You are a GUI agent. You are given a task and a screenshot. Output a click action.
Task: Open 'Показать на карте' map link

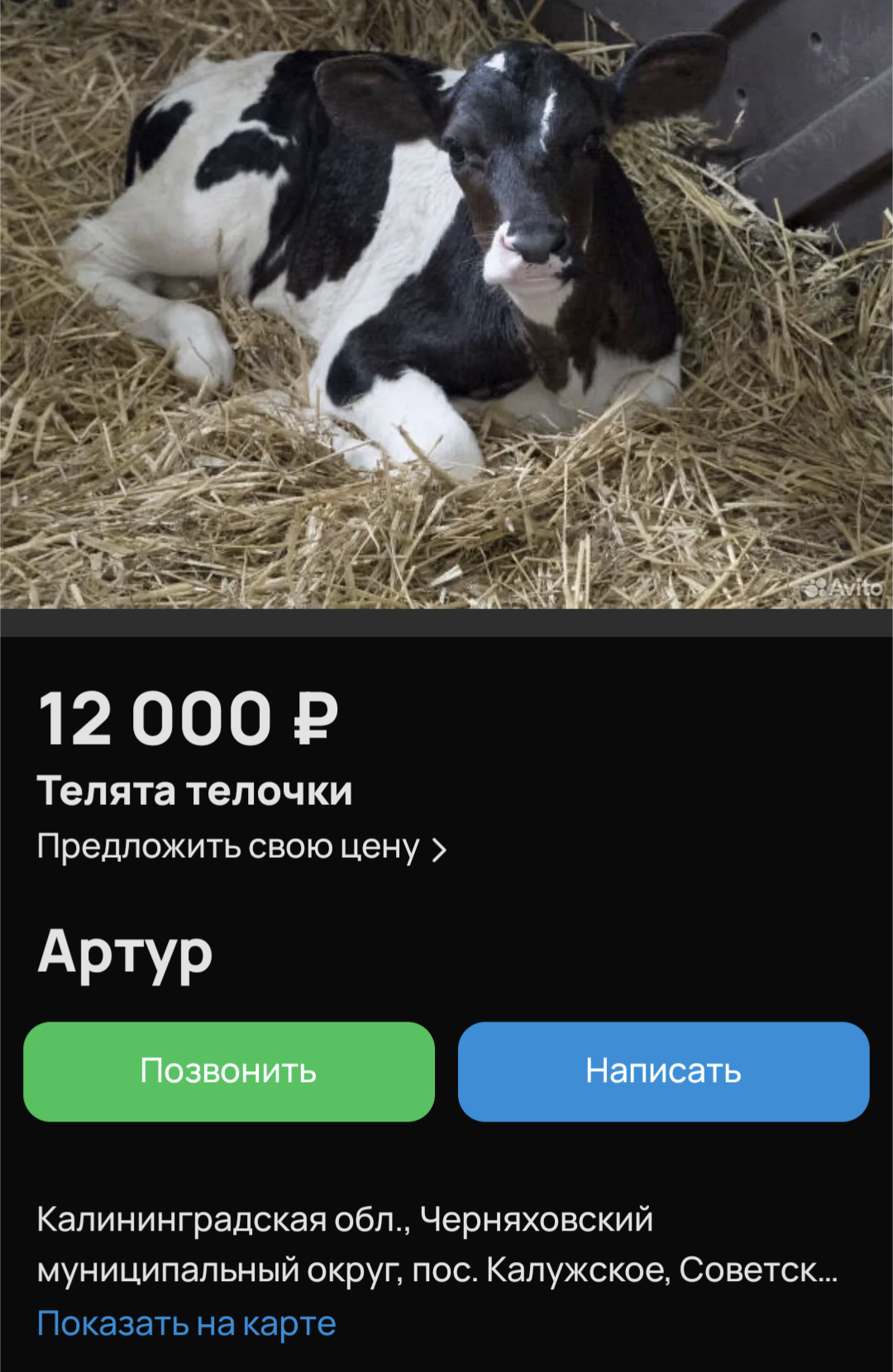tap(187, 1323)
